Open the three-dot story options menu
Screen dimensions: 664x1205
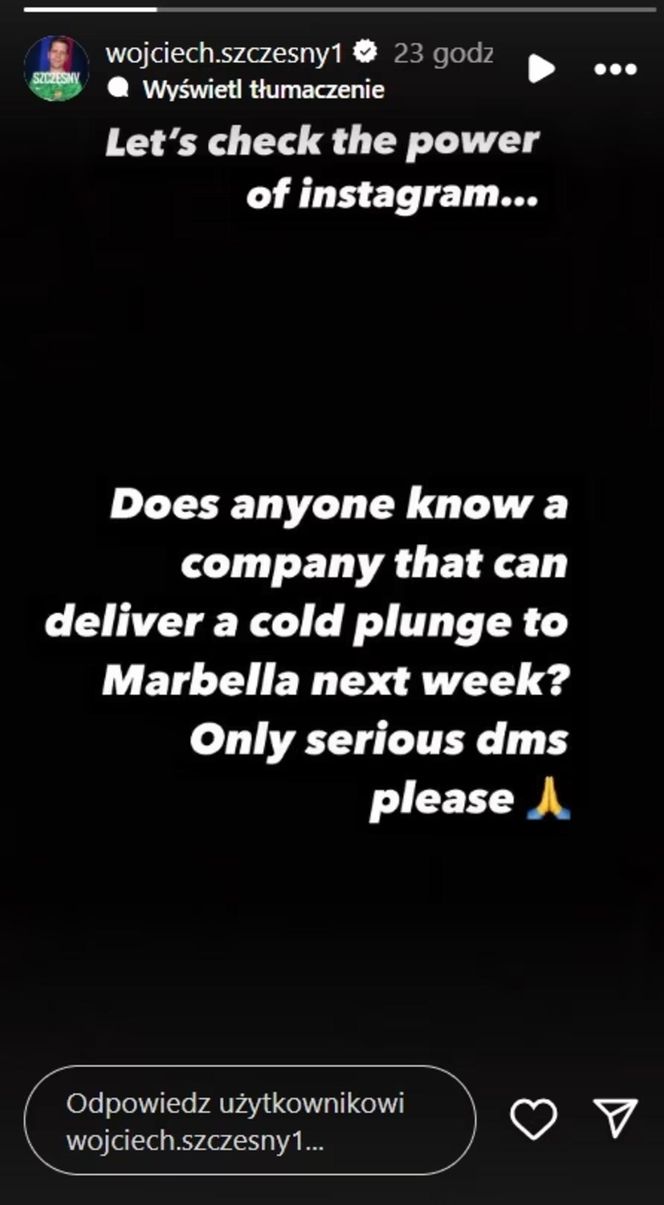(615, 69)
